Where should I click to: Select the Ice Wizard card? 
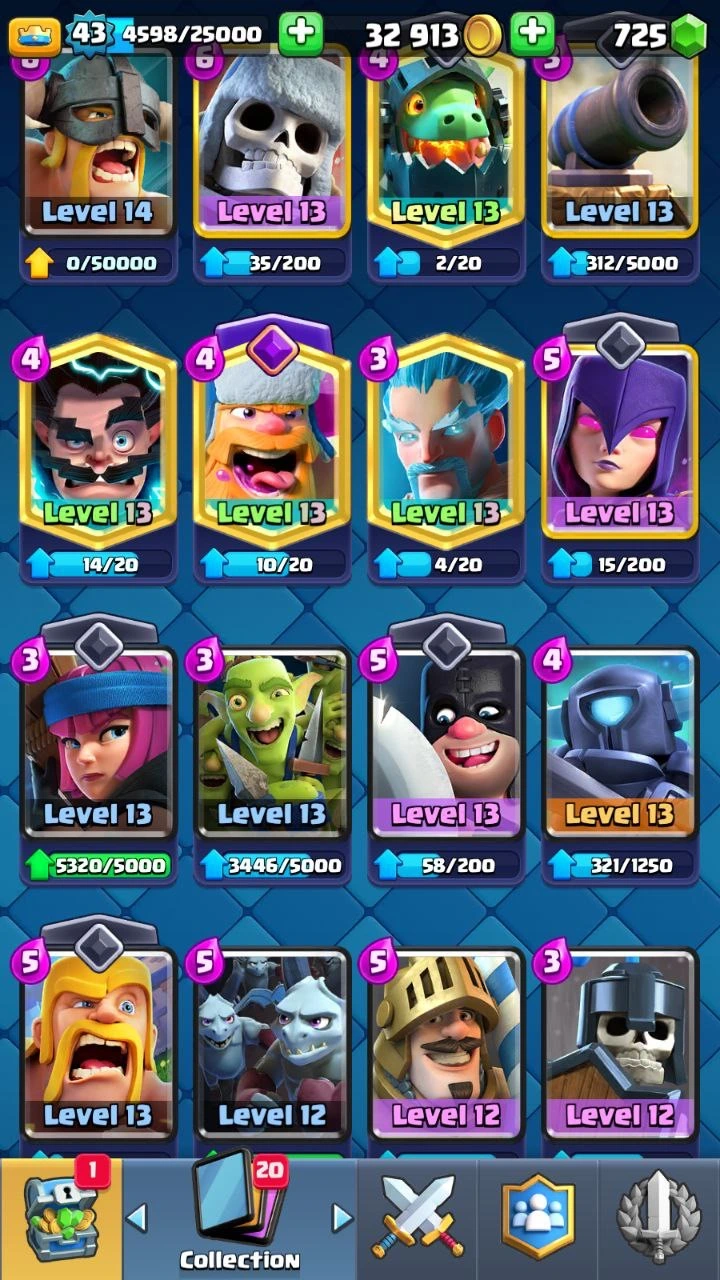click(446, 440)
